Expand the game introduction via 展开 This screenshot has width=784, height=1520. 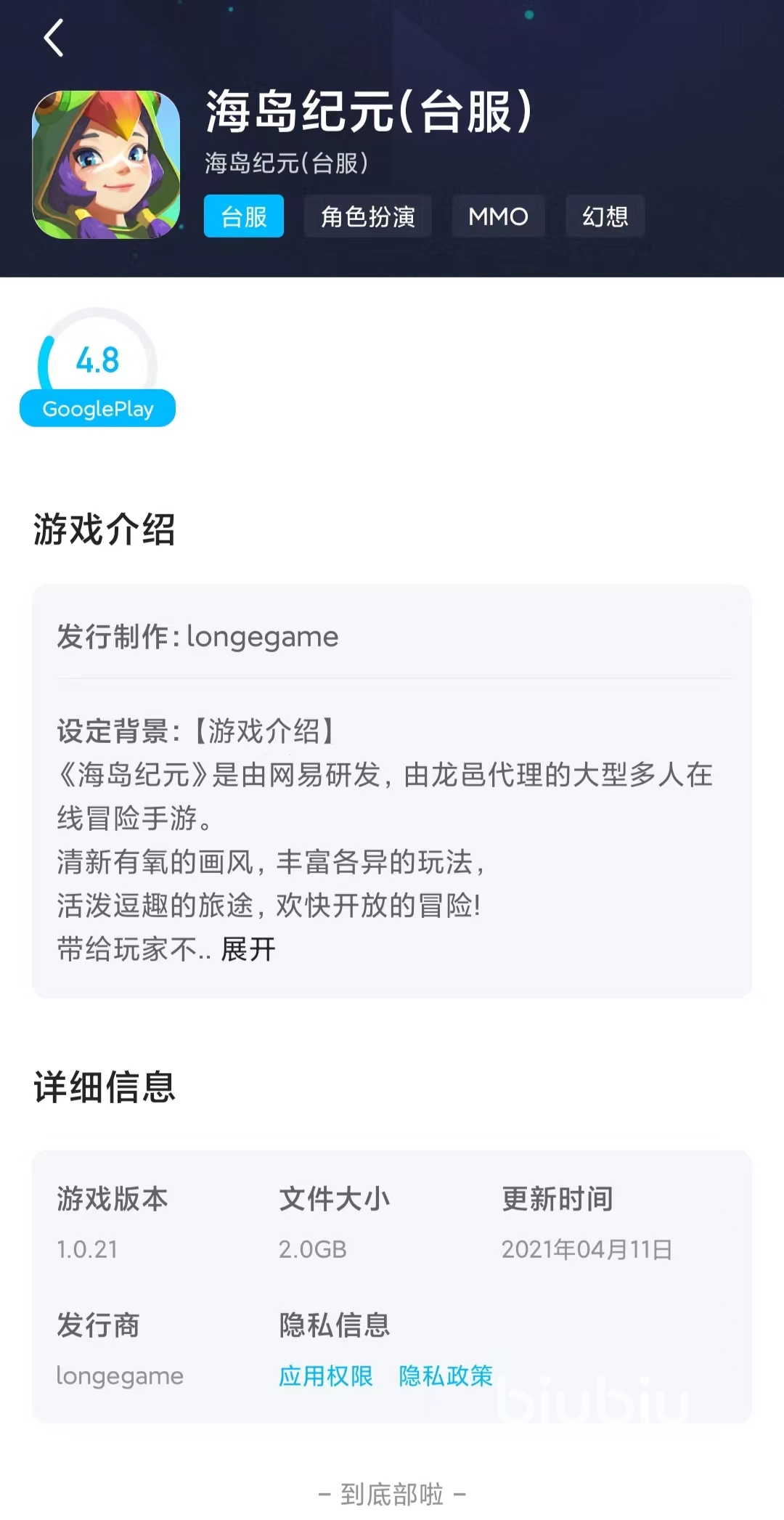pyautogui.click(x=248, y=949)
